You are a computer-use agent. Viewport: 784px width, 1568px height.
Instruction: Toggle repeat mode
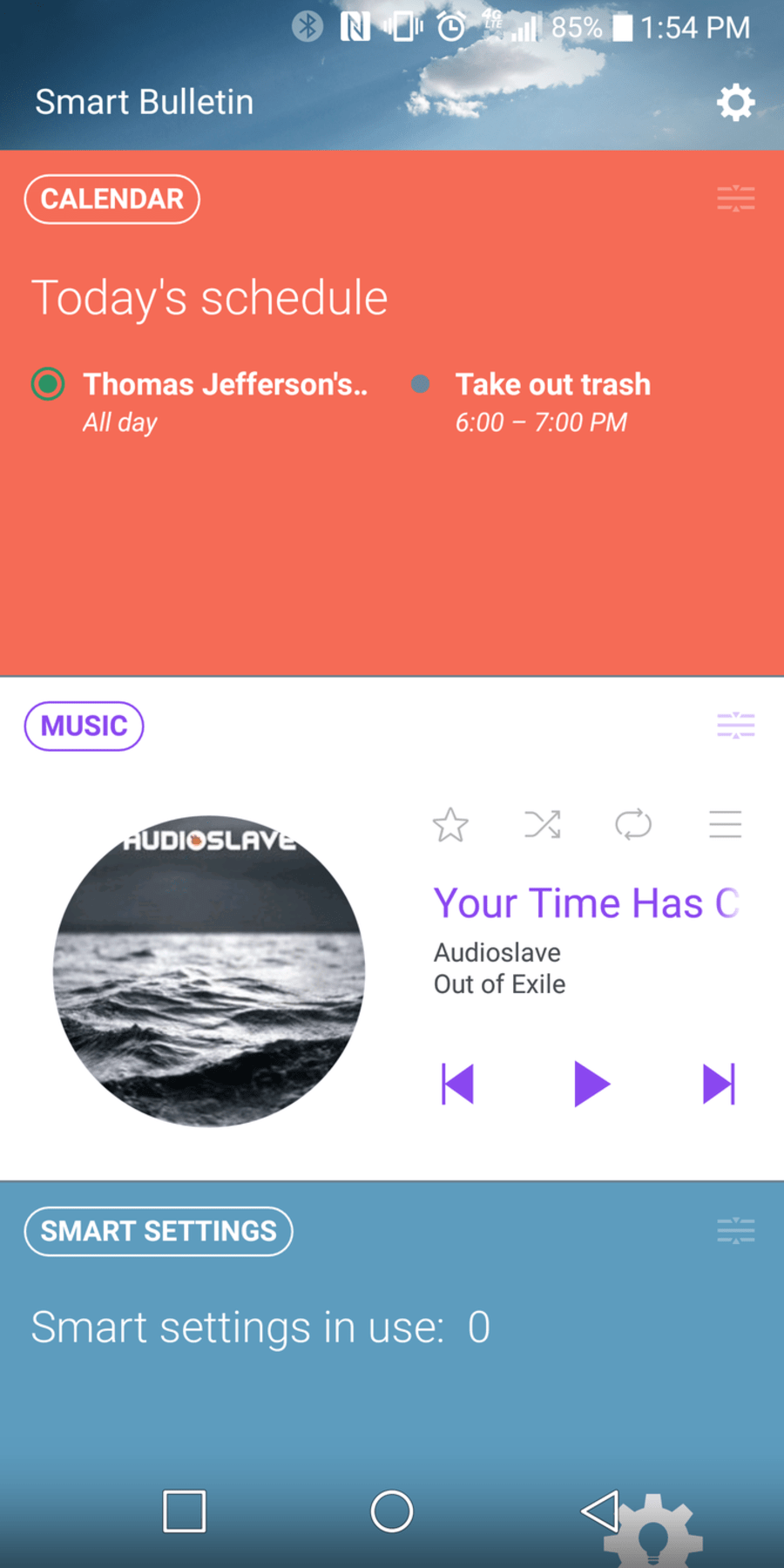click(x=633, y=824)
